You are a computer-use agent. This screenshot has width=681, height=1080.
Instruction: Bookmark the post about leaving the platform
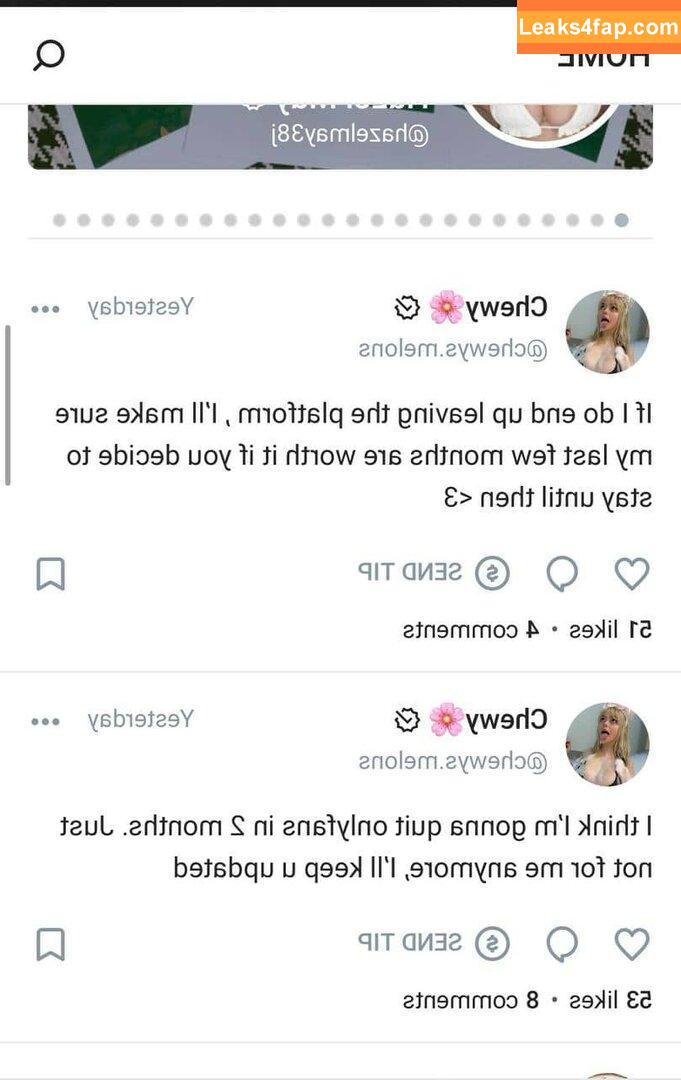click(x=50, y=574)
